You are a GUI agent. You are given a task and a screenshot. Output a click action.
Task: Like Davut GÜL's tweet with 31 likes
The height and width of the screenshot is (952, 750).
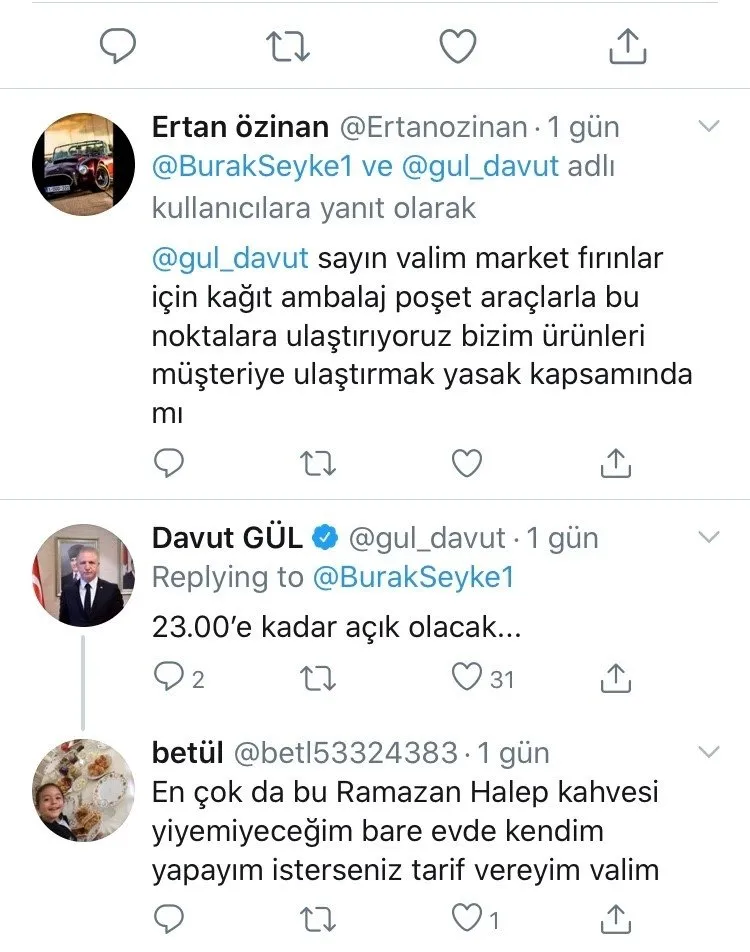point(466,678)
